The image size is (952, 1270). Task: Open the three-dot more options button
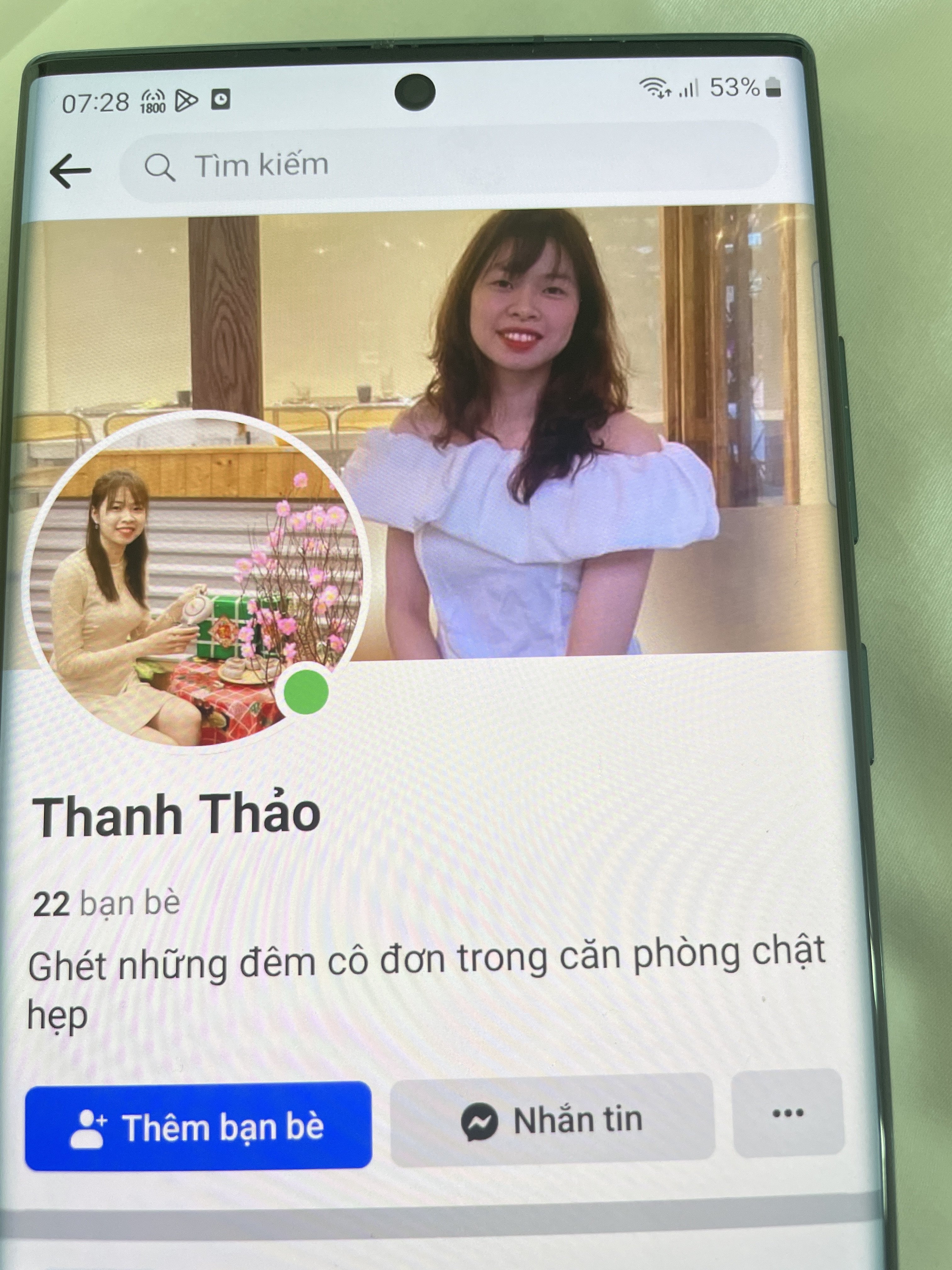tap(787, 1114)
